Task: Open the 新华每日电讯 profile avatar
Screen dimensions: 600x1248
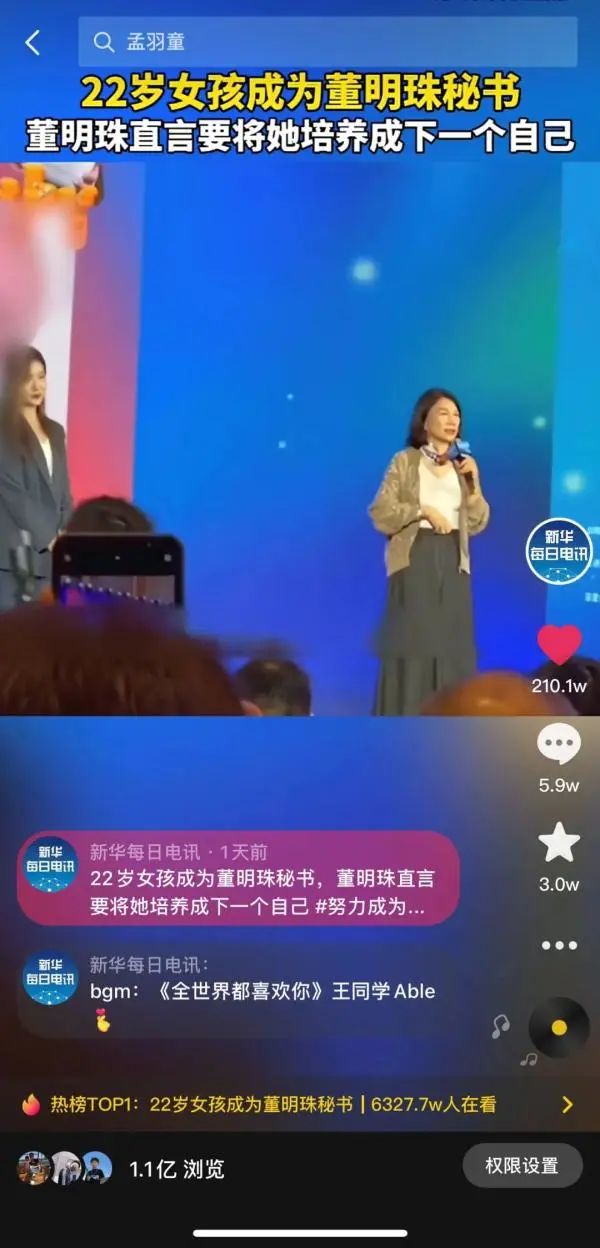Action: click(x=559, y=551)
